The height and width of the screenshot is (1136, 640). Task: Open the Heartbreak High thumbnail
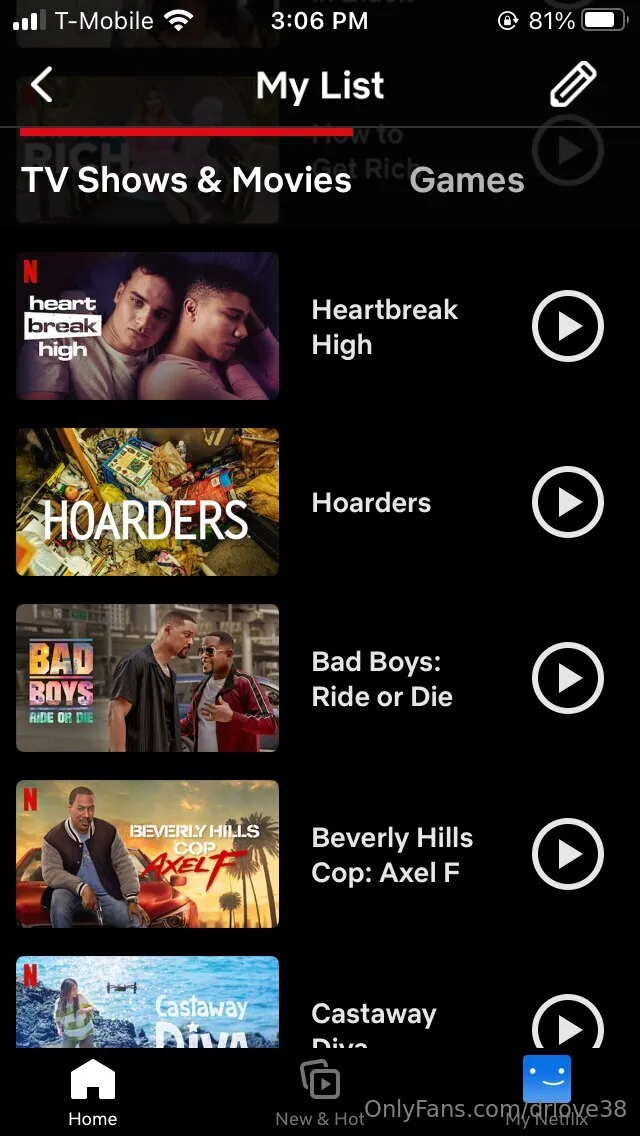pyautogui.click(x=148, y=326)
